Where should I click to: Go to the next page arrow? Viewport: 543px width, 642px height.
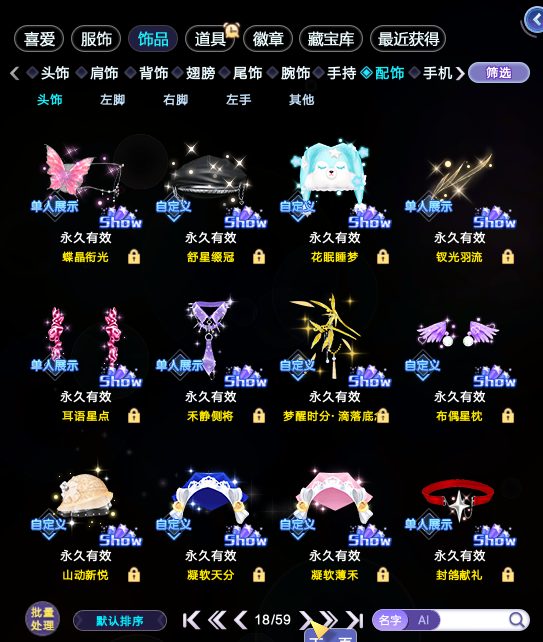tap(305, 620)
